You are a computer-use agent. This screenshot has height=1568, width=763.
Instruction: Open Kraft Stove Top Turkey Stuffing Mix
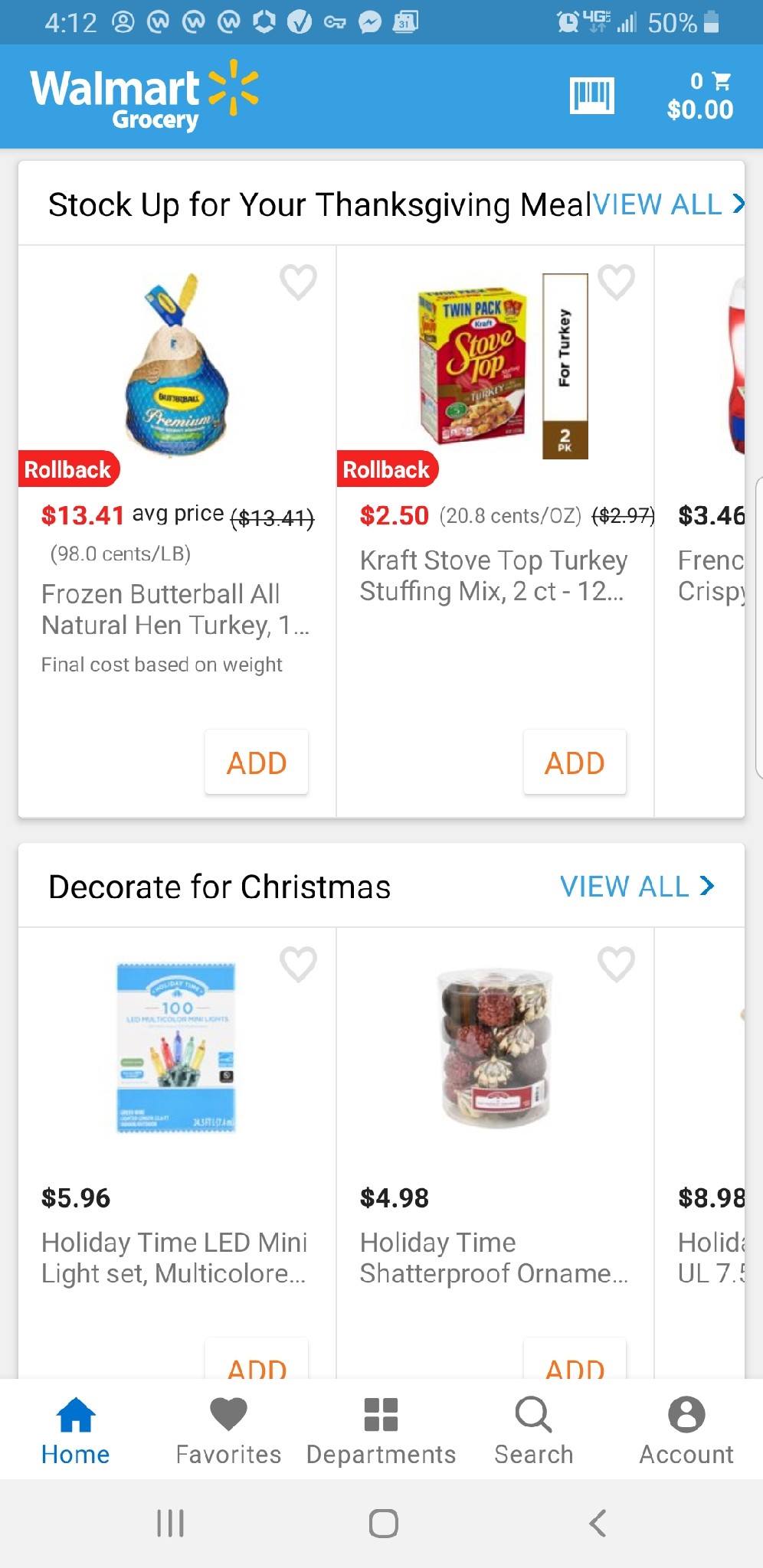pyautogui.click(x=493, y=575)
